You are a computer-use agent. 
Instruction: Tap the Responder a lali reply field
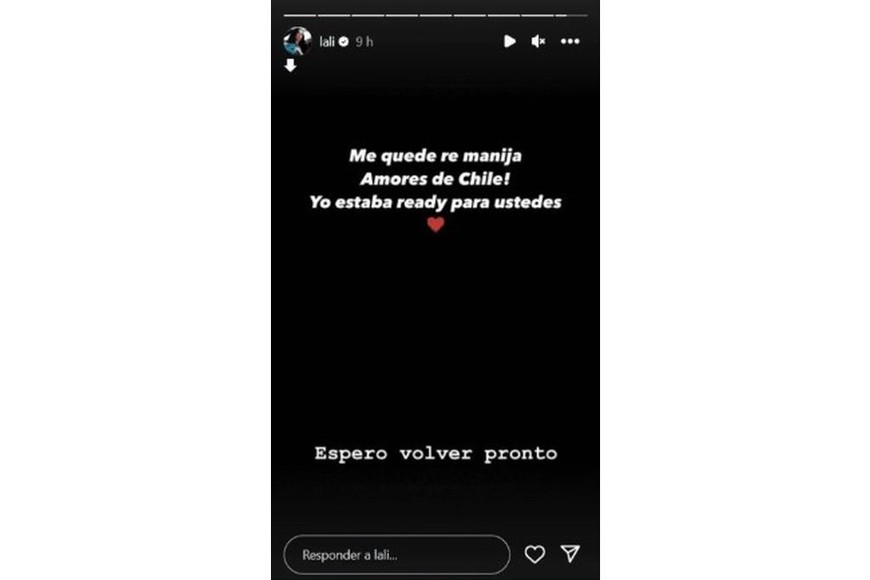tap(396, 554)
